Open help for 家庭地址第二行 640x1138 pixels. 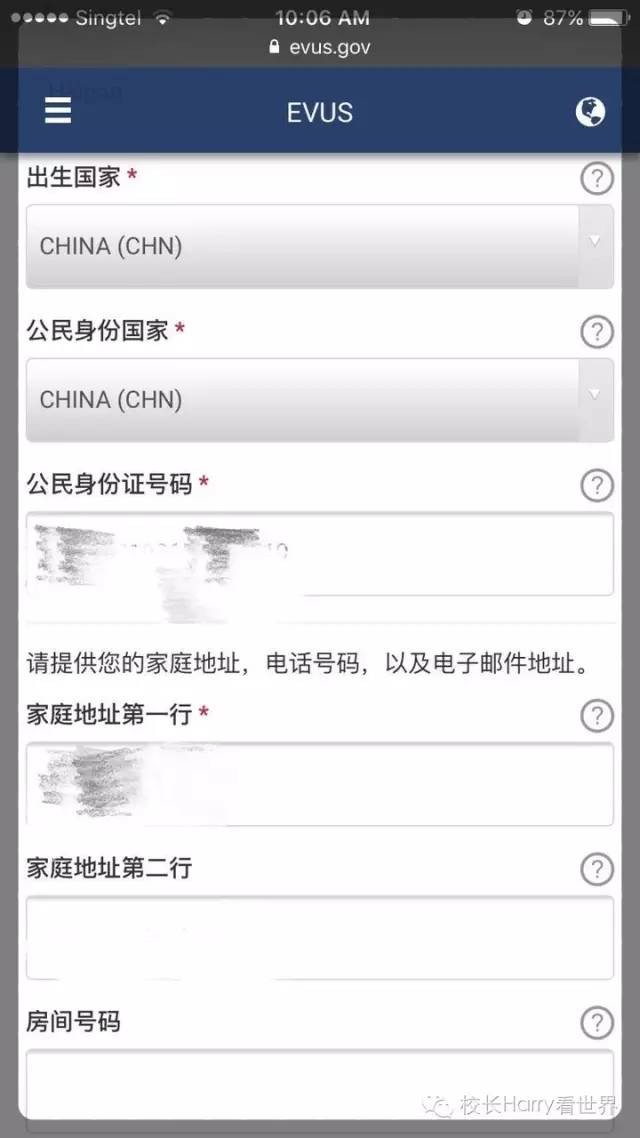pyautogui.click(x=597, y=868)
